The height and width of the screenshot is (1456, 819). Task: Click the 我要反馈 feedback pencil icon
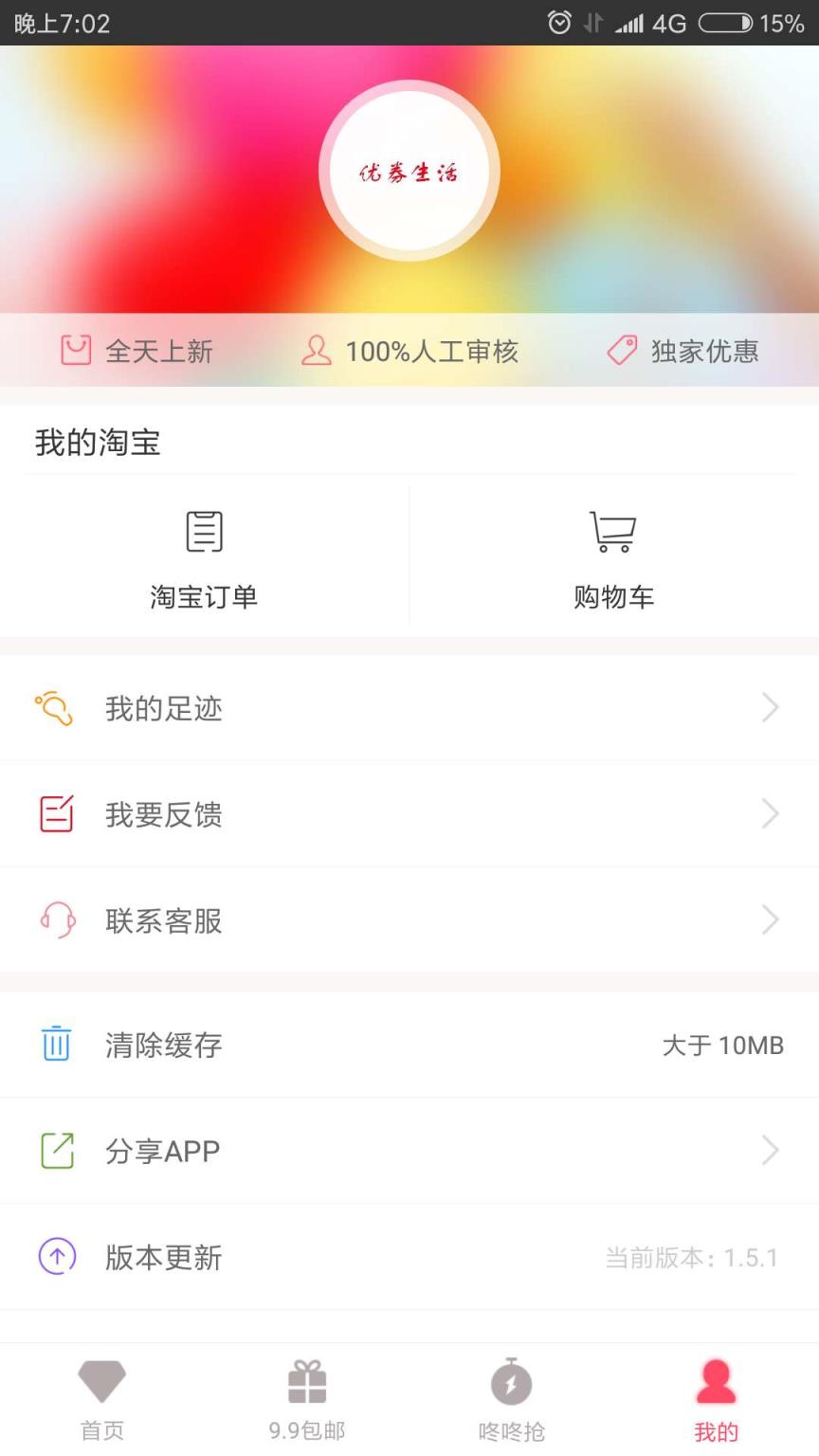57,813
